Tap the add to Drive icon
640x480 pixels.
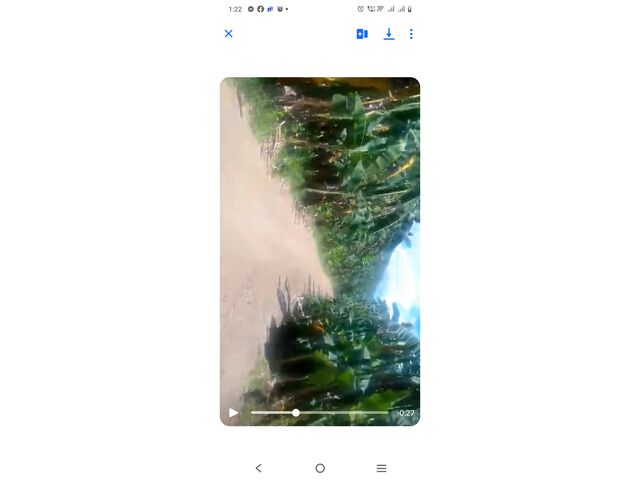[x=362, y=34]
